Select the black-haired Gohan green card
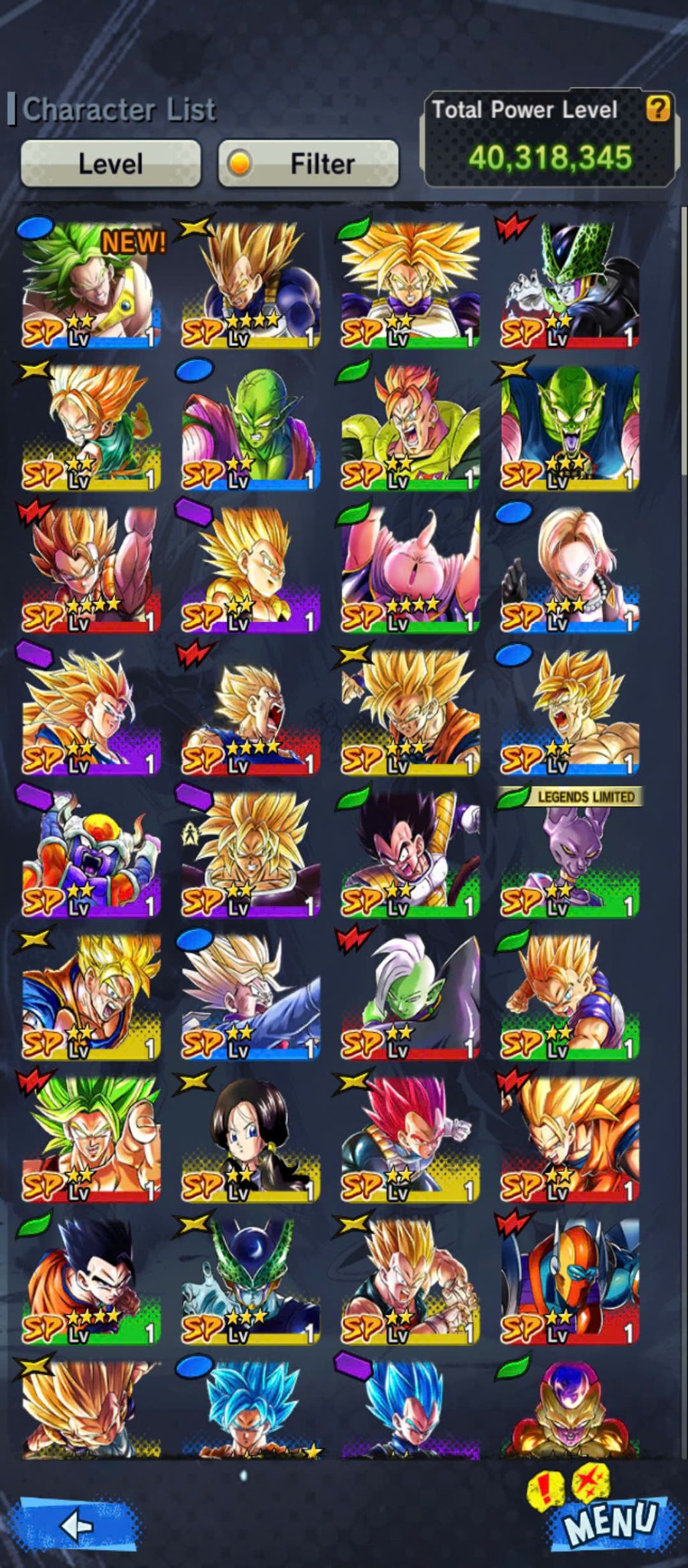Screen dimensions: 688x1568 pyautogui.click(x=91, y=1280)
